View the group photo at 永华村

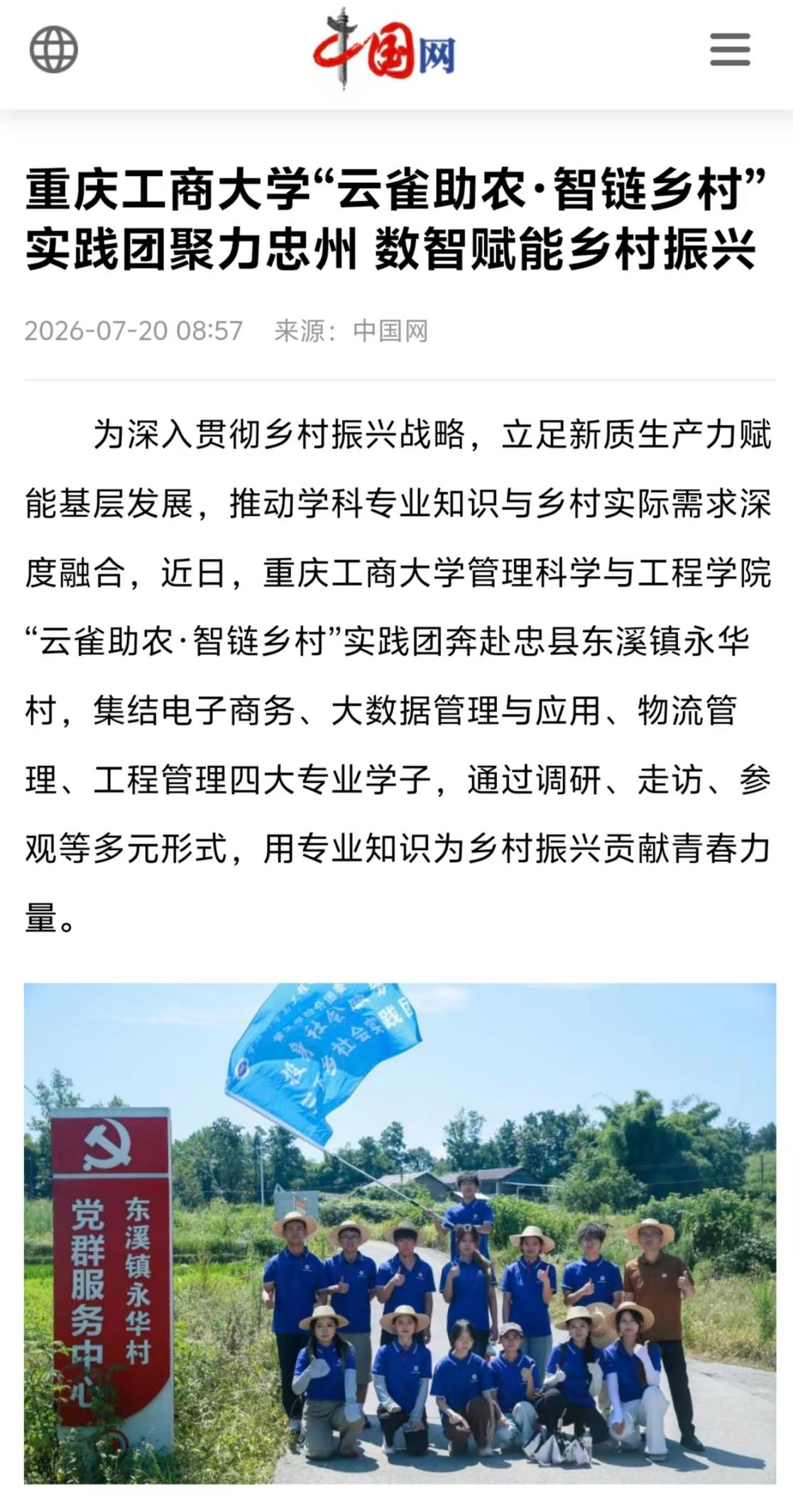pyautogui.click(x=400, y=1233)
